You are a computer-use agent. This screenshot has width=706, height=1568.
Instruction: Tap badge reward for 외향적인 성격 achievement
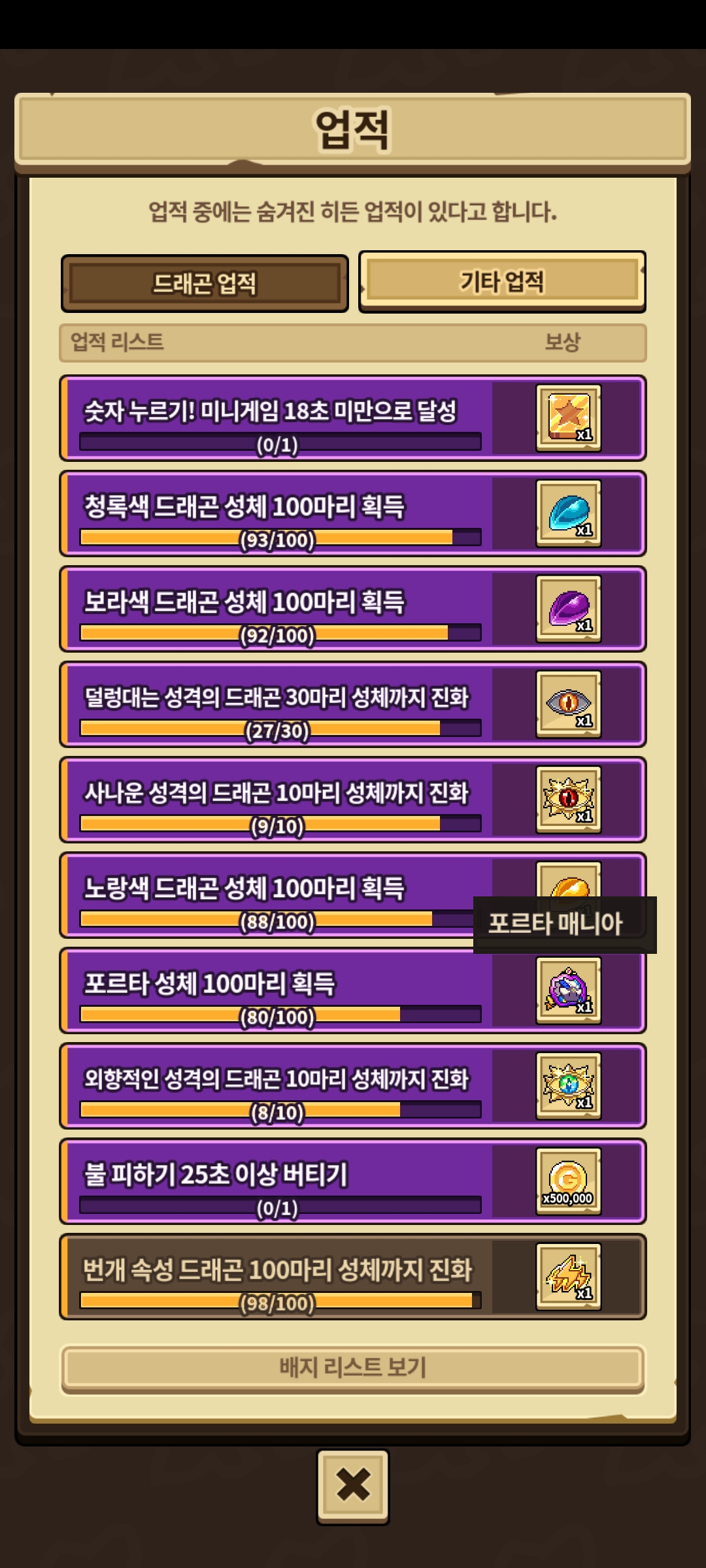(x=568, y=1085)
